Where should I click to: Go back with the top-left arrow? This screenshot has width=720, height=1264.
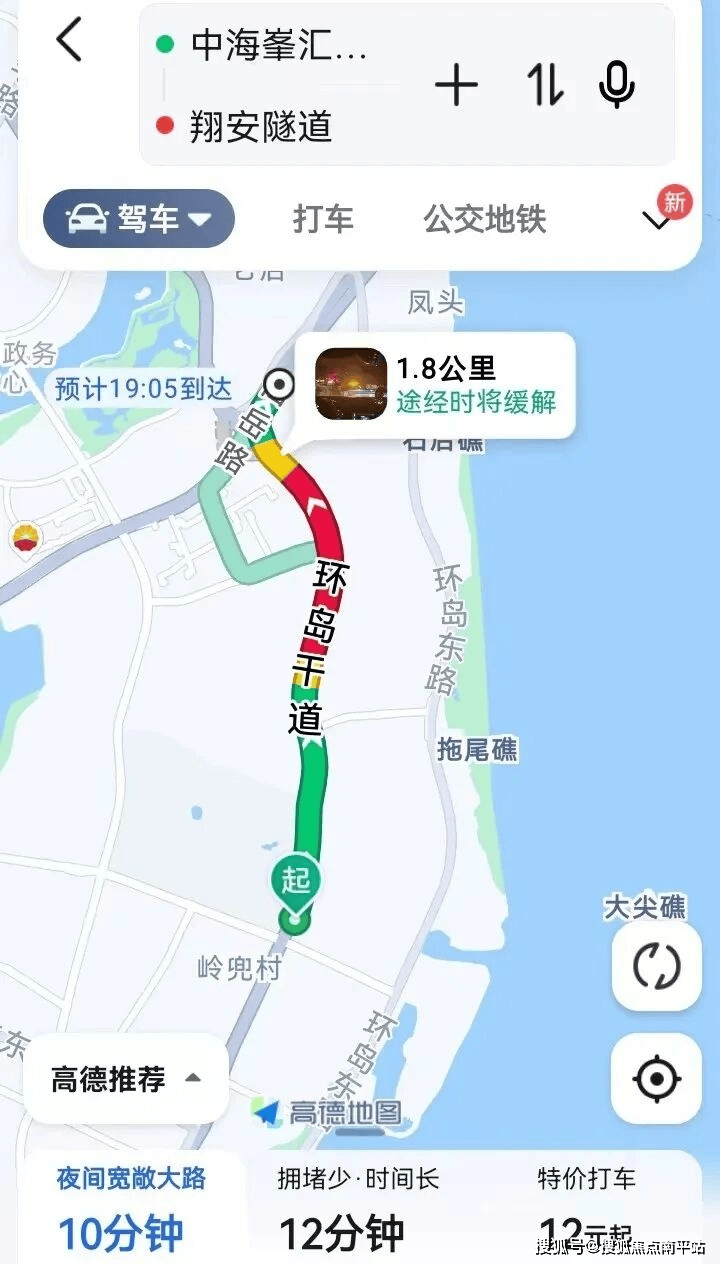coord(69,41)
